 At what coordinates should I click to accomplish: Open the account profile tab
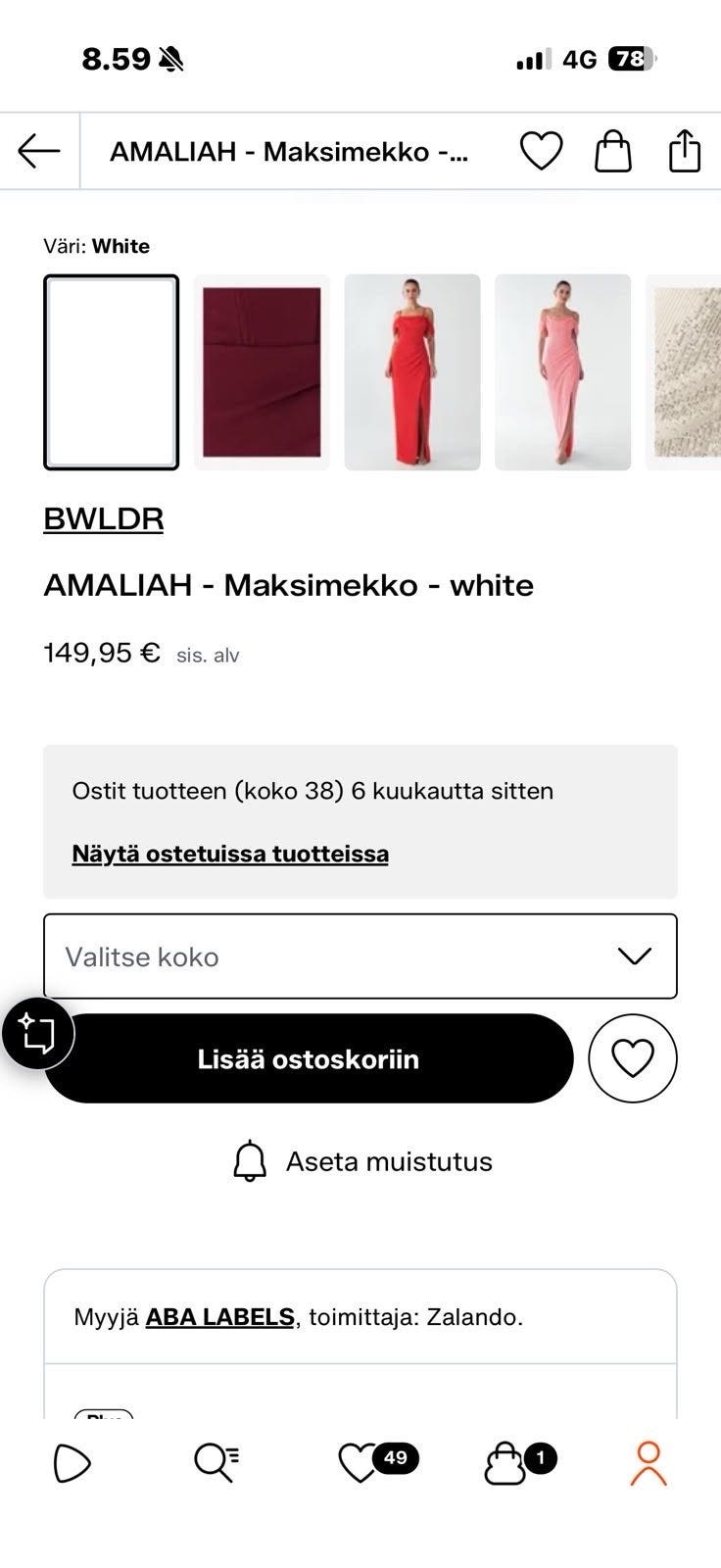649,1463
